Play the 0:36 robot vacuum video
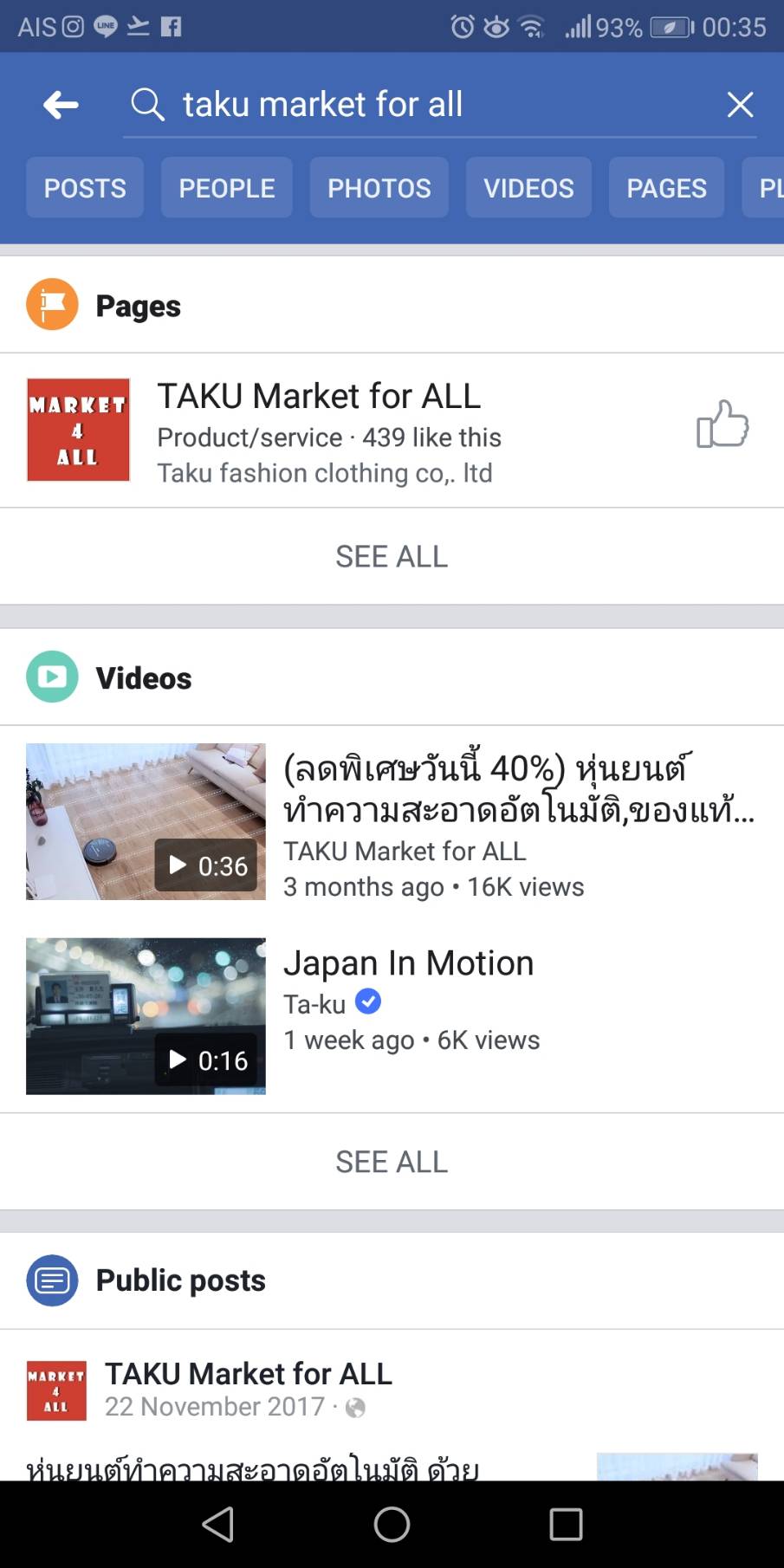 click(x=146, y=821)
